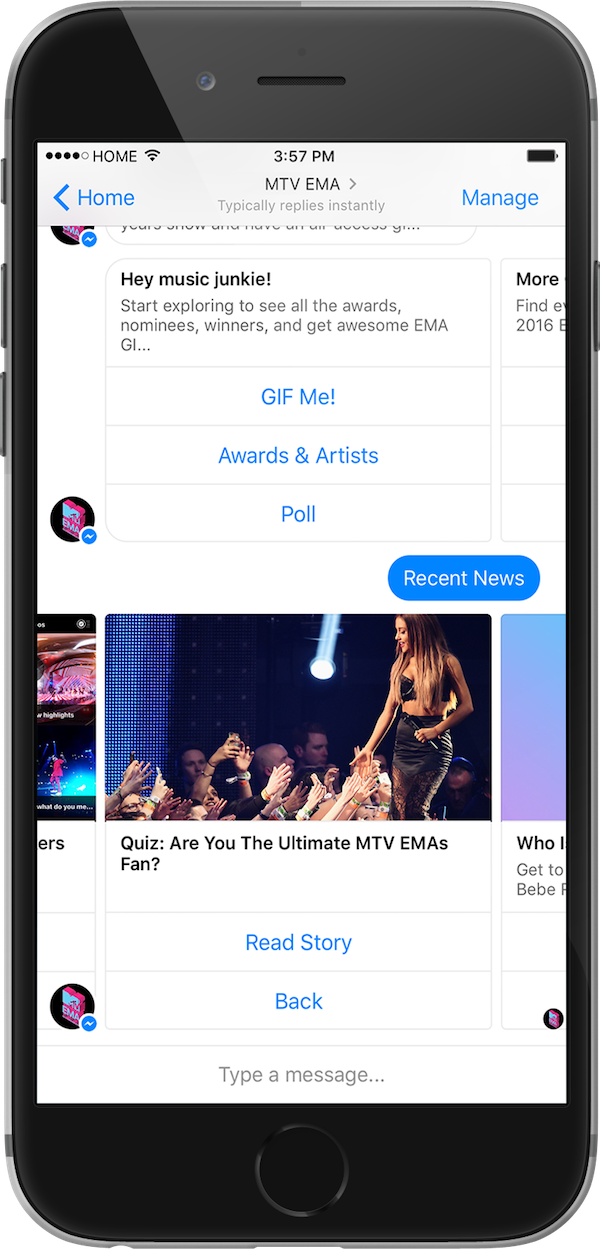The height and width of the screenshot is (1249, 600).
Task: Focus the Type a message field
Action: 301,1076
